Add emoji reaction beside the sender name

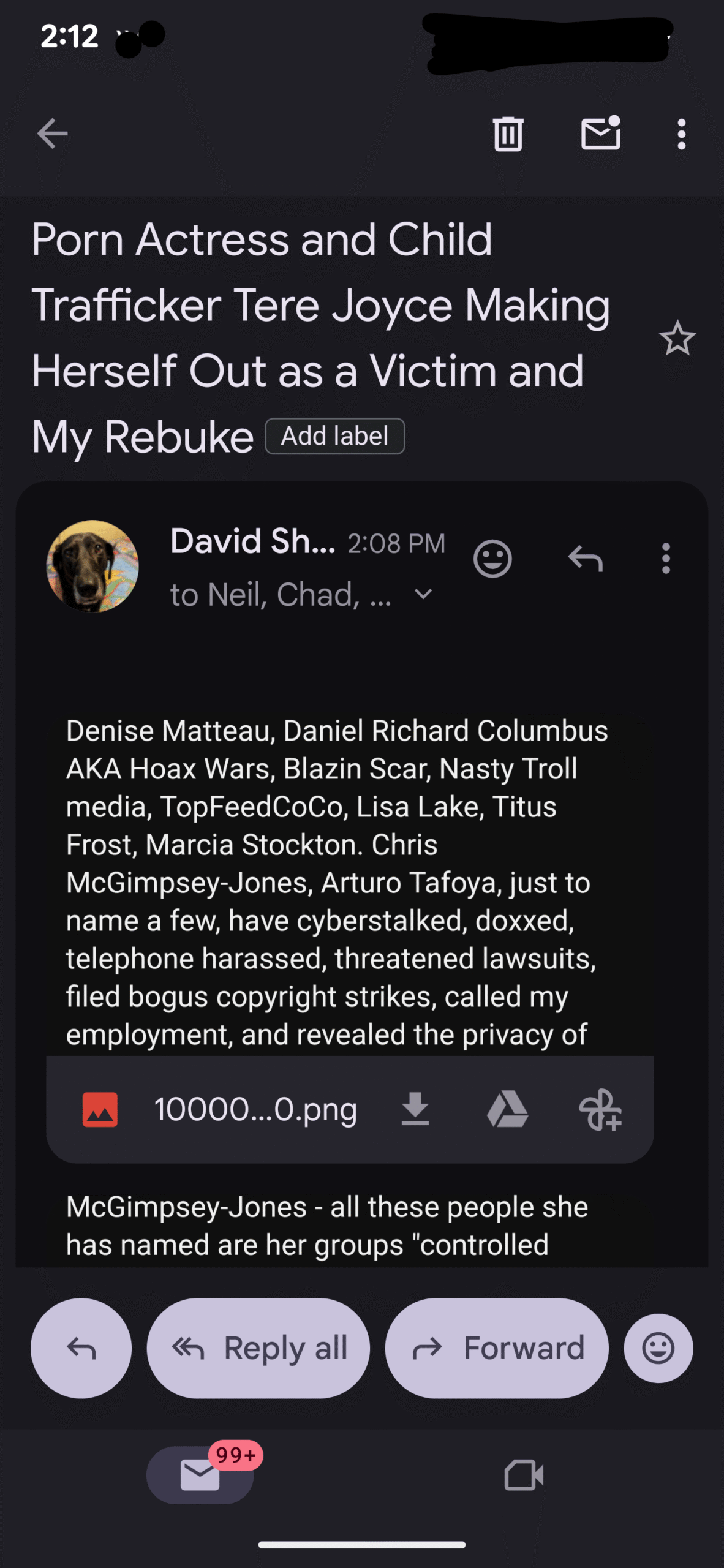(x=492, y=559)
